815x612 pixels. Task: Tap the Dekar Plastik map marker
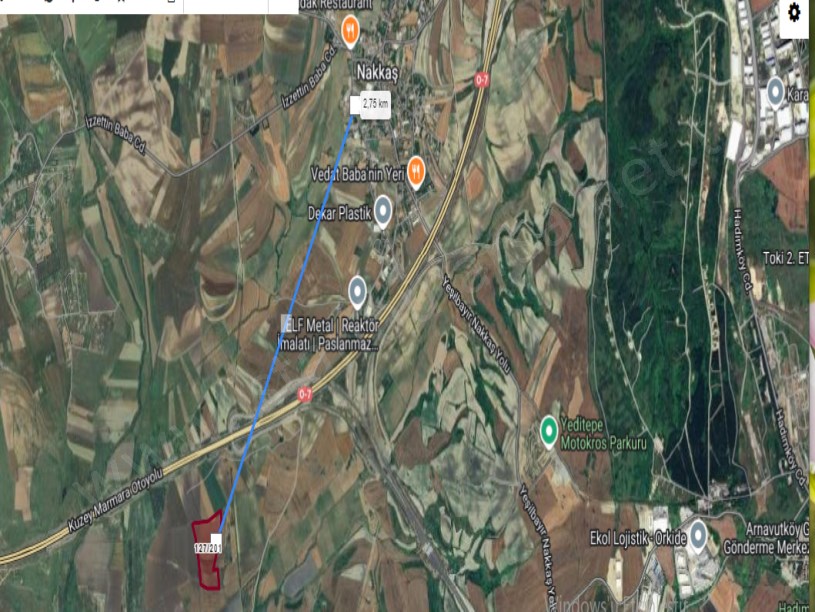pos(382,212)
